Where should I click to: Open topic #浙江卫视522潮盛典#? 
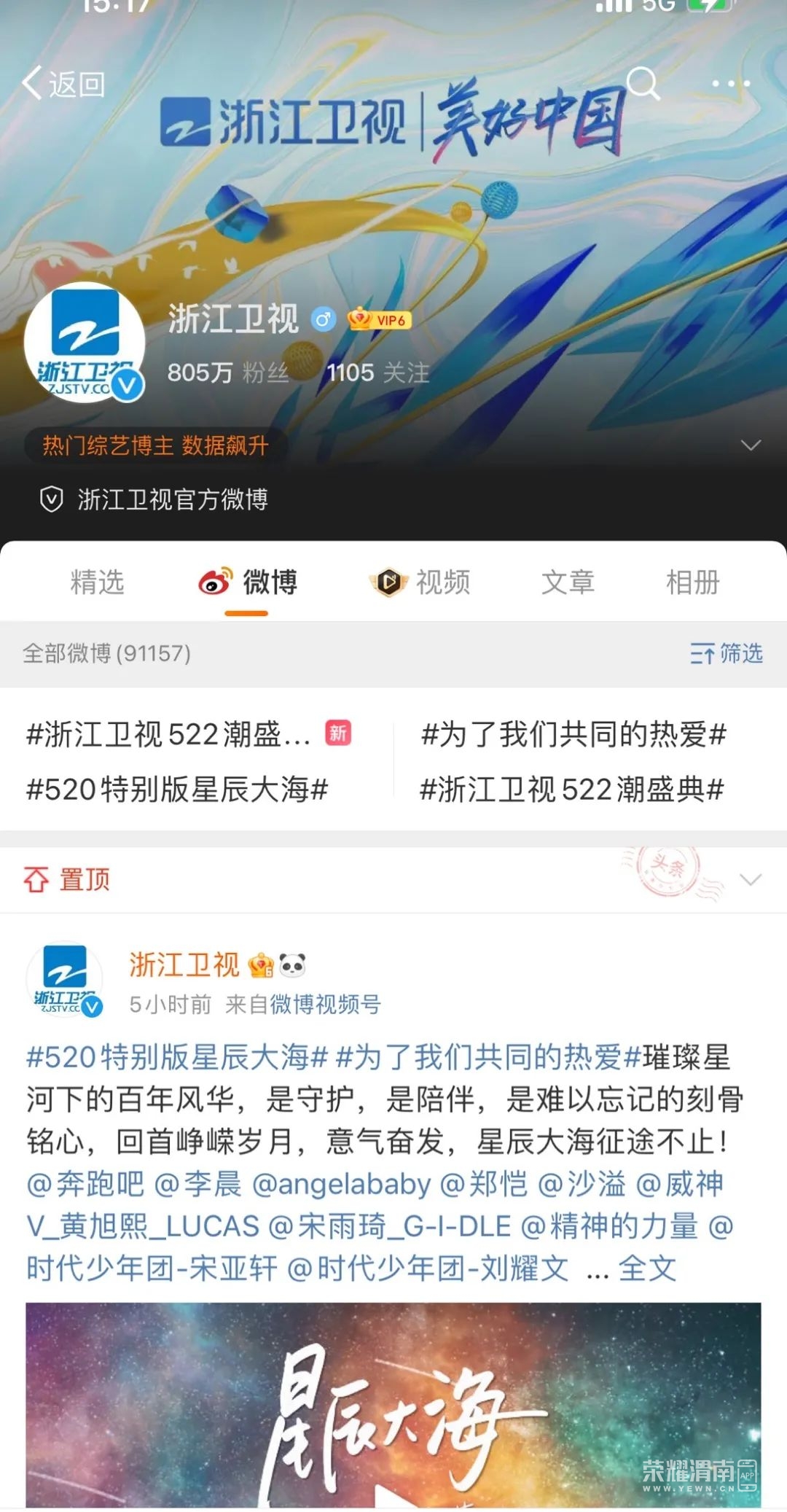coord(572,790)
